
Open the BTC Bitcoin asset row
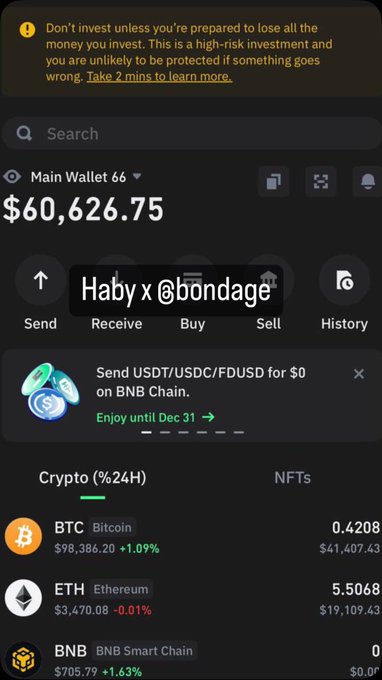(191, 536)
